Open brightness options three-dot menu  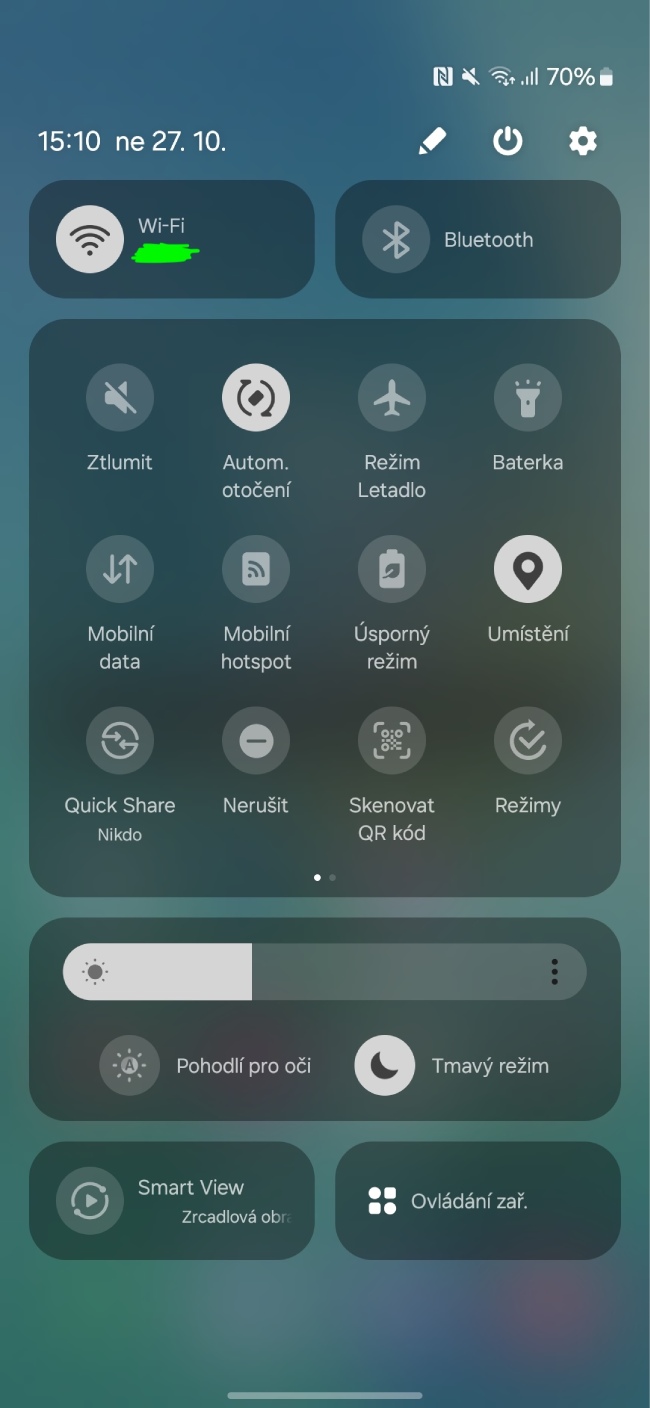point(554,971)
